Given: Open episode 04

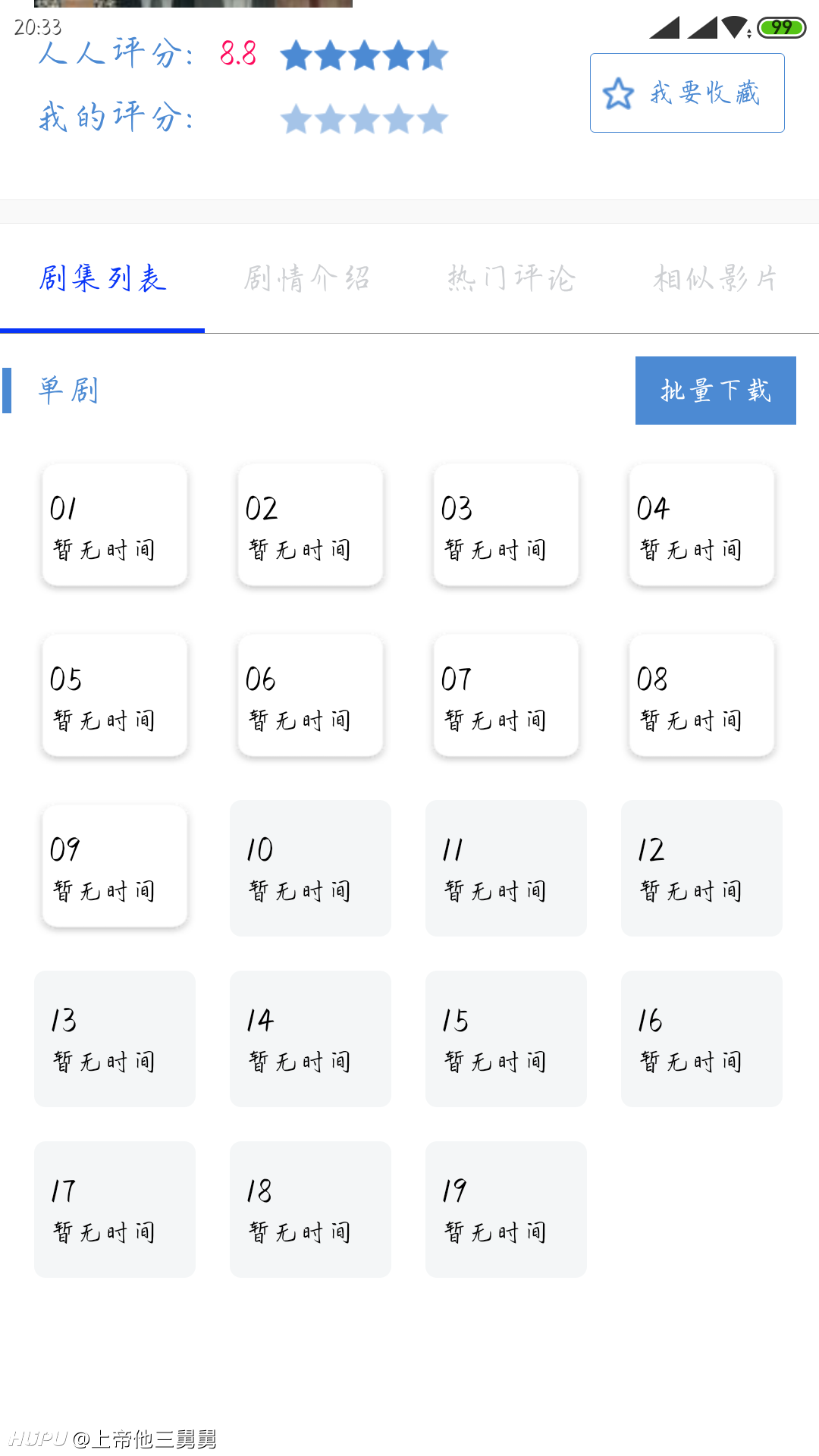Looking at the screenshot, I should 701,525.
